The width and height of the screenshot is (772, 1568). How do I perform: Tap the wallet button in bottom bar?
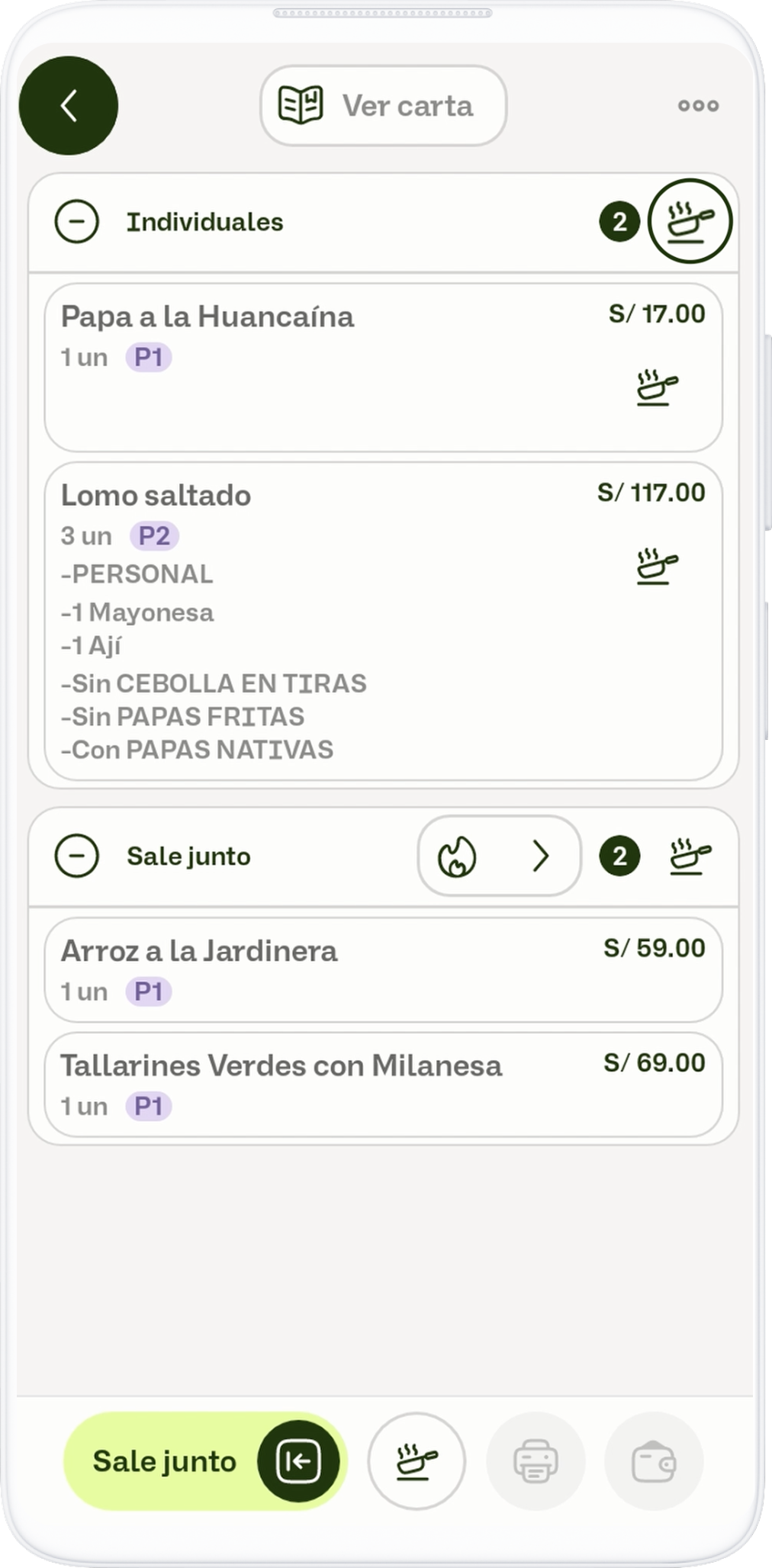tap(654, 1461)
